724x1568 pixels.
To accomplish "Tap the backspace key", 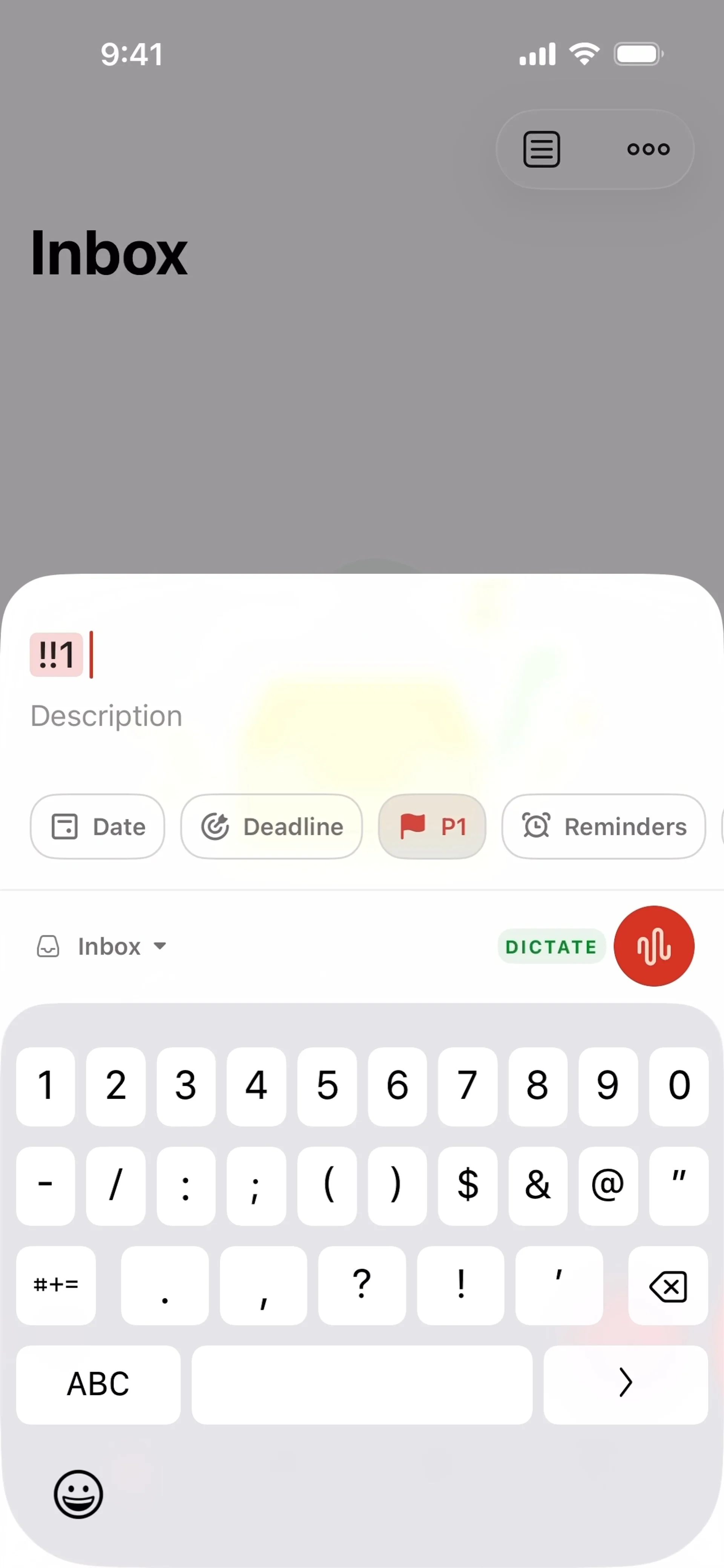I will click(x=667, y=1286).
